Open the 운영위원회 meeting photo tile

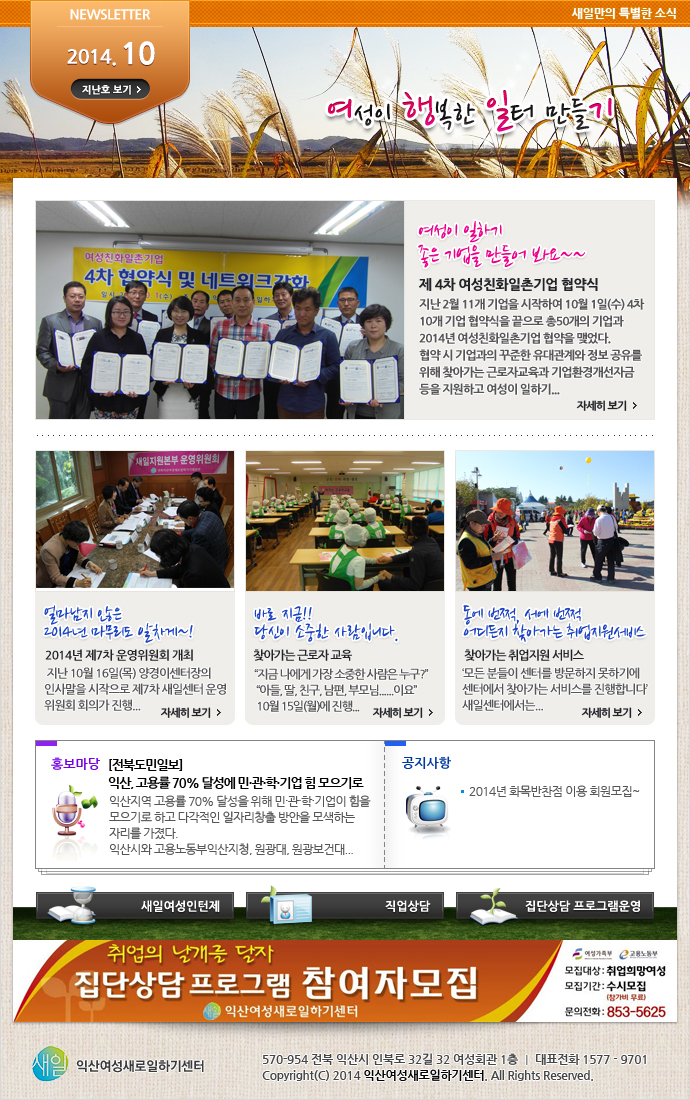[135, 520]
